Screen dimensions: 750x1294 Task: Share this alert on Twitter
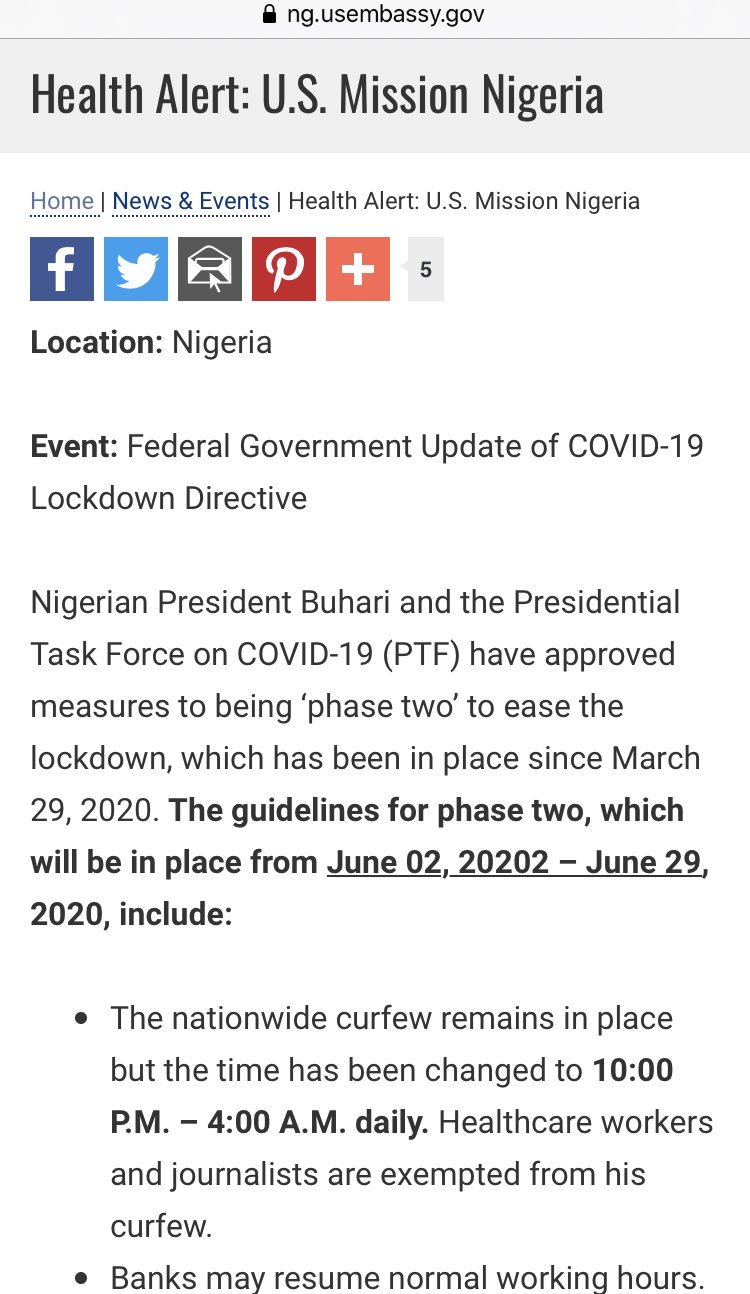click(x=136, y=269)
